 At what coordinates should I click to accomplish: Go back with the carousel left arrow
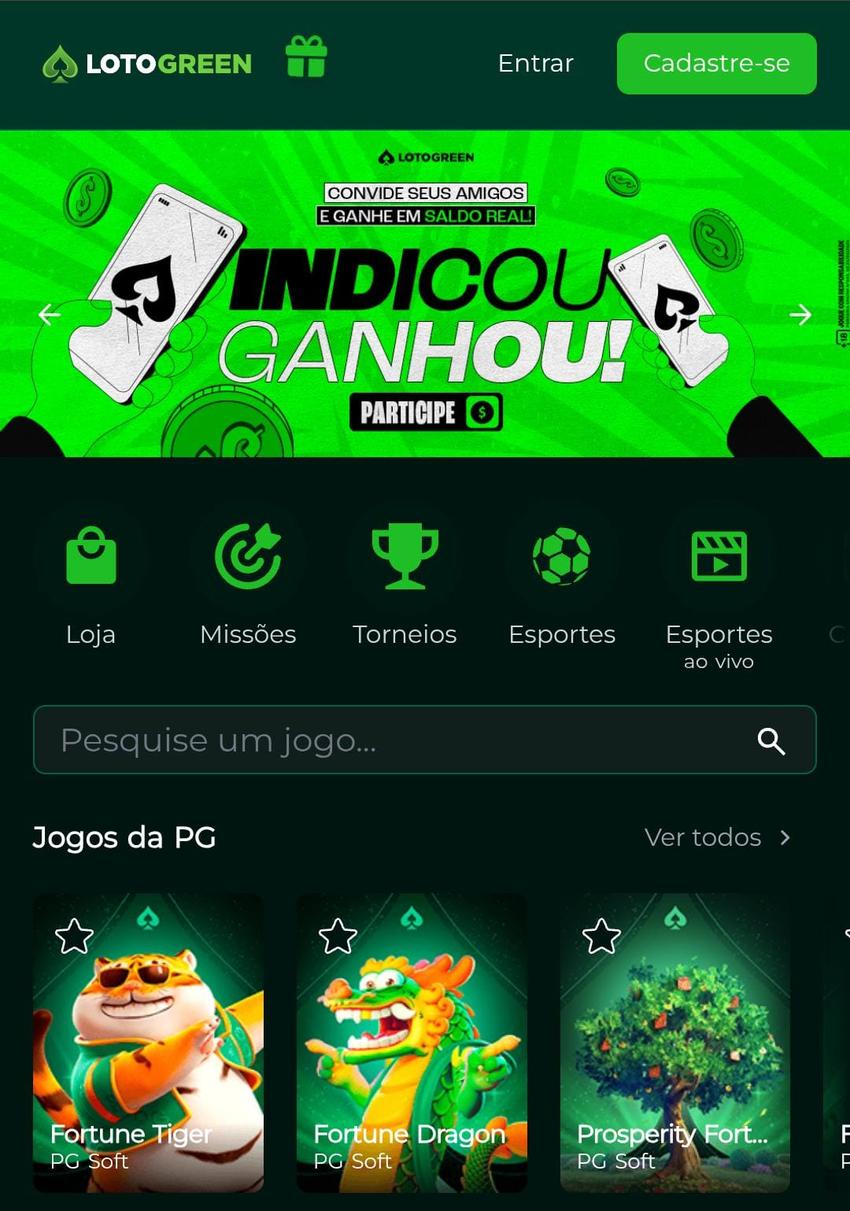(x=49, y=314)
